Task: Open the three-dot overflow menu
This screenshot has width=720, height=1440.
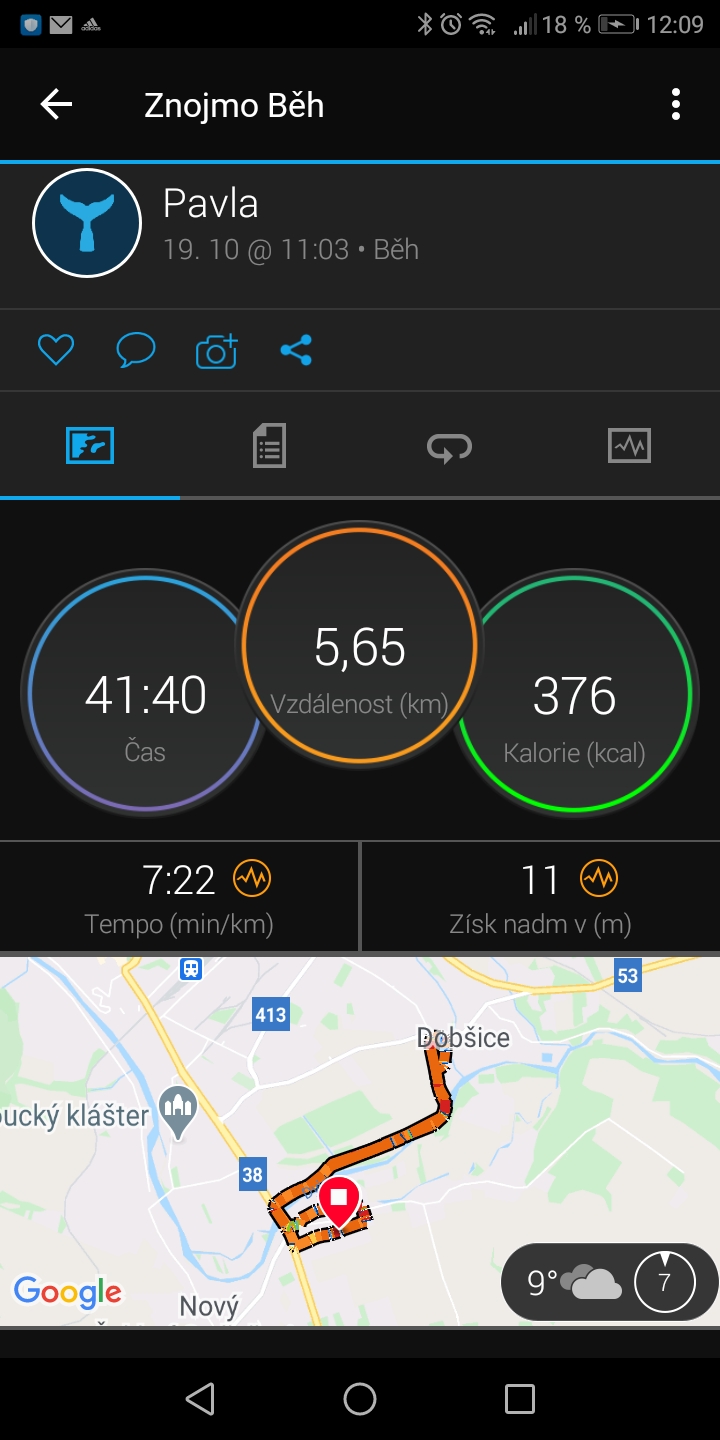Action: pyautogui.click(x=676, y=104)
